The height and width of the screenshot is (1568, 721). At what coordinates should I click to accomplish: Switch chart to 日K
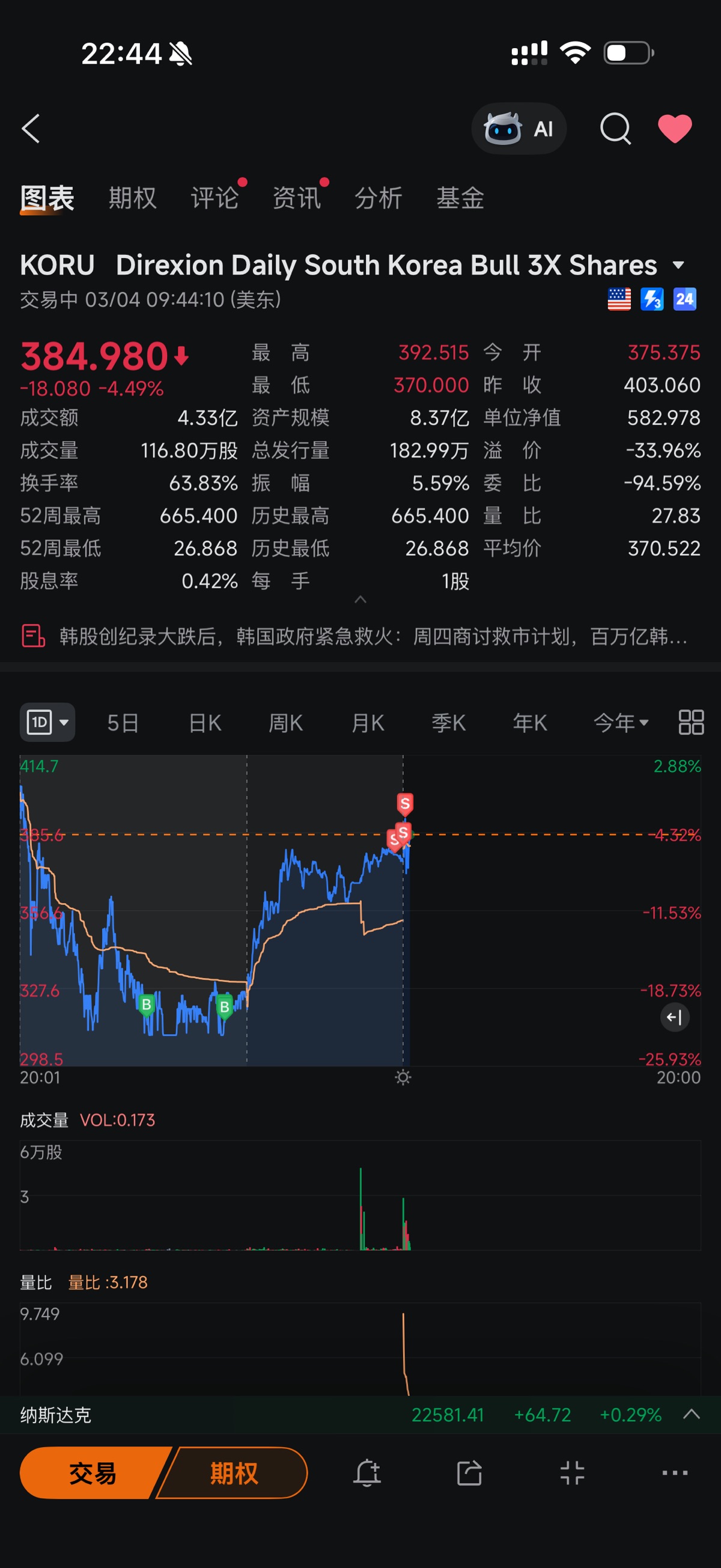tap(205, 723)
